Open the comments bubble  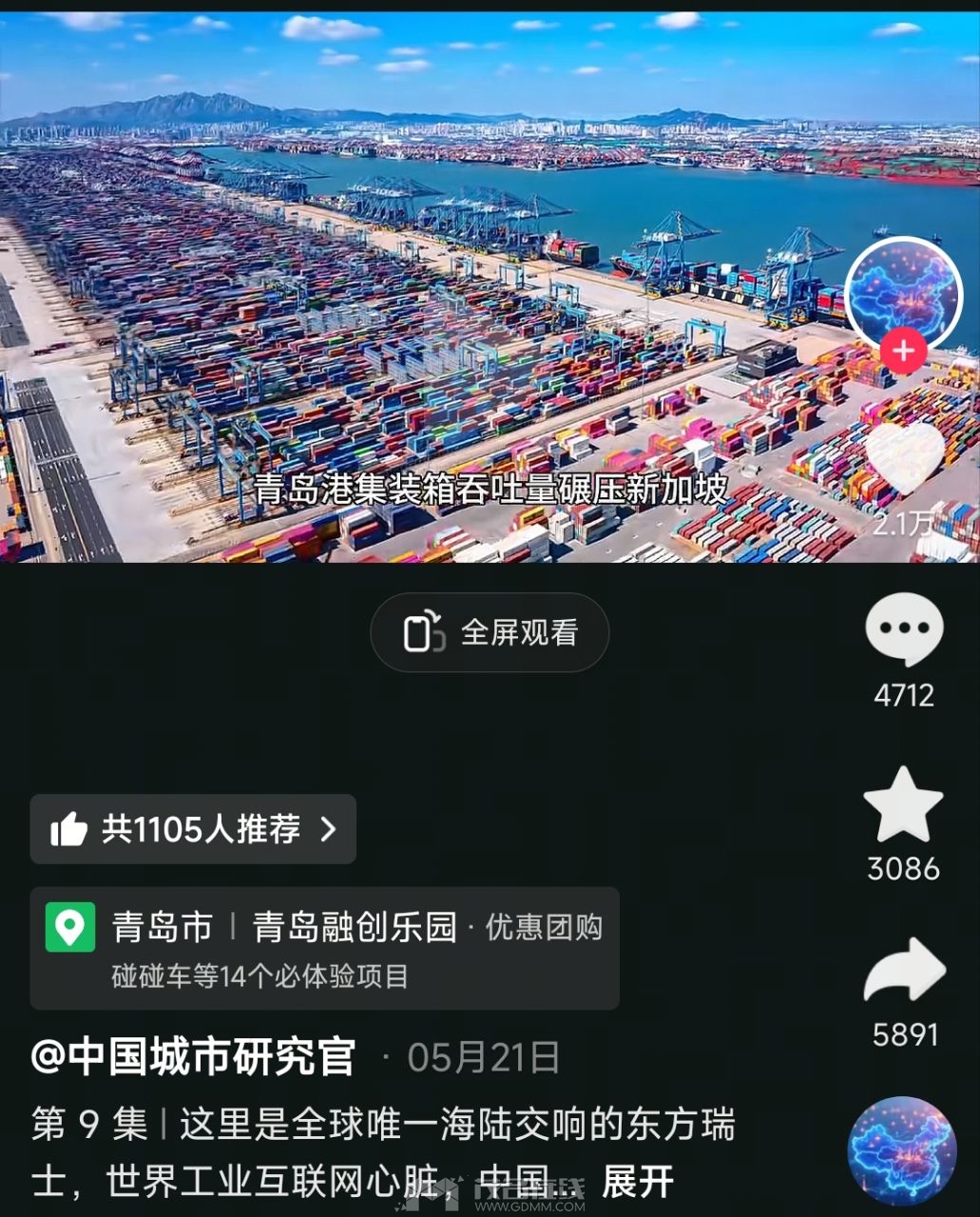point(904,629)
